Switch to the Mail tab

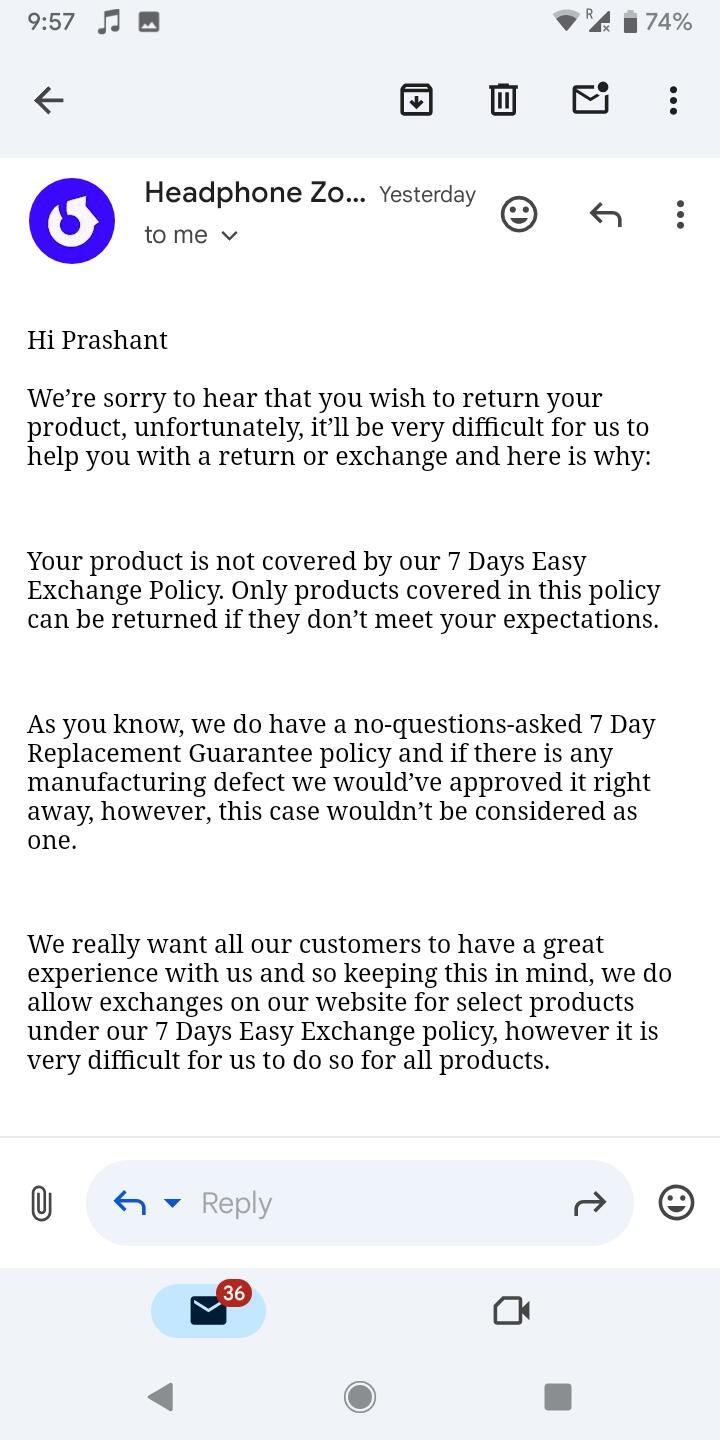(x=208, y=1310)
